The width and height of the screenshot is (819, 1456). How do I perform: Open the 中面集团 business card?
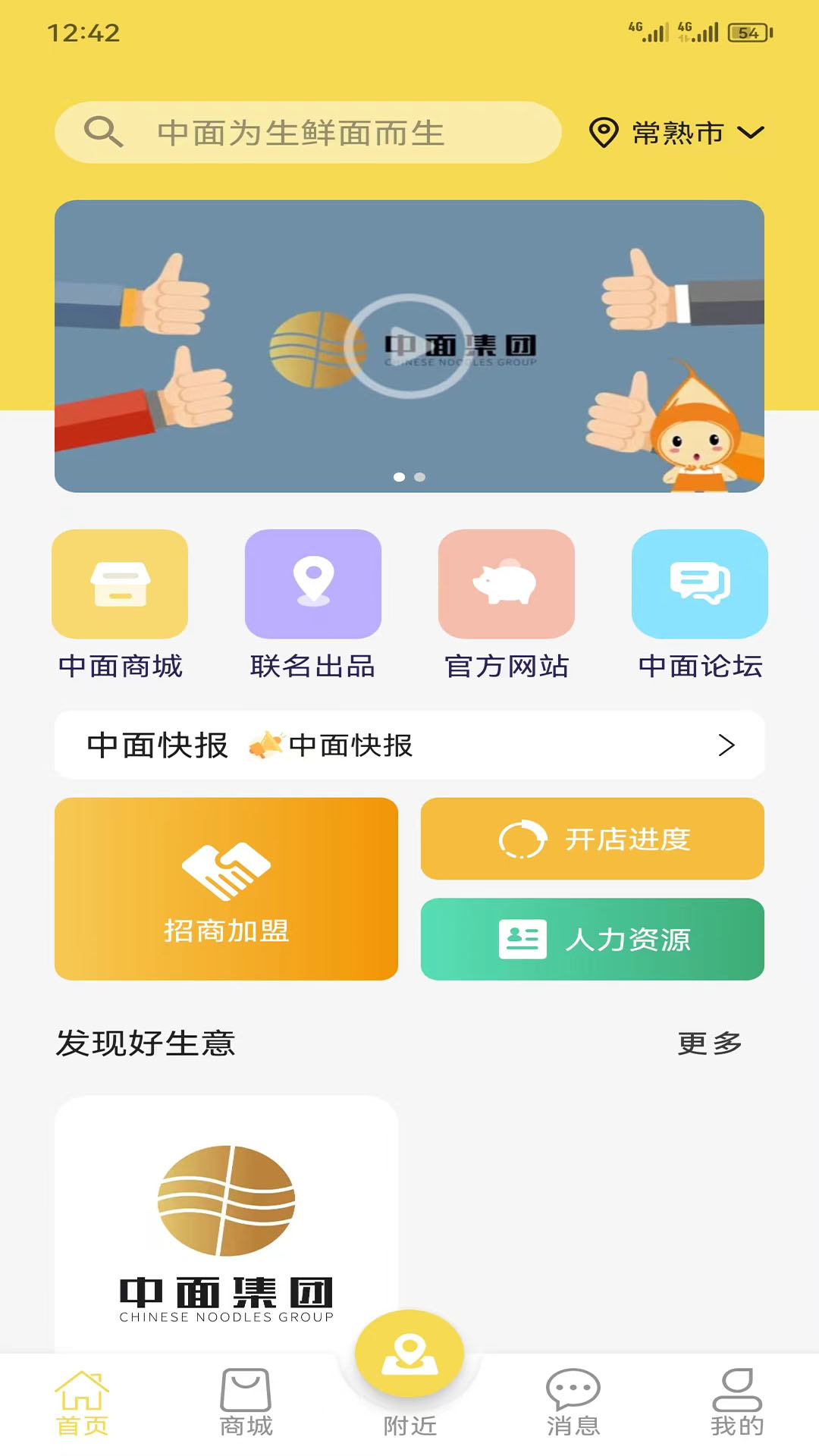coord(226,1221)
